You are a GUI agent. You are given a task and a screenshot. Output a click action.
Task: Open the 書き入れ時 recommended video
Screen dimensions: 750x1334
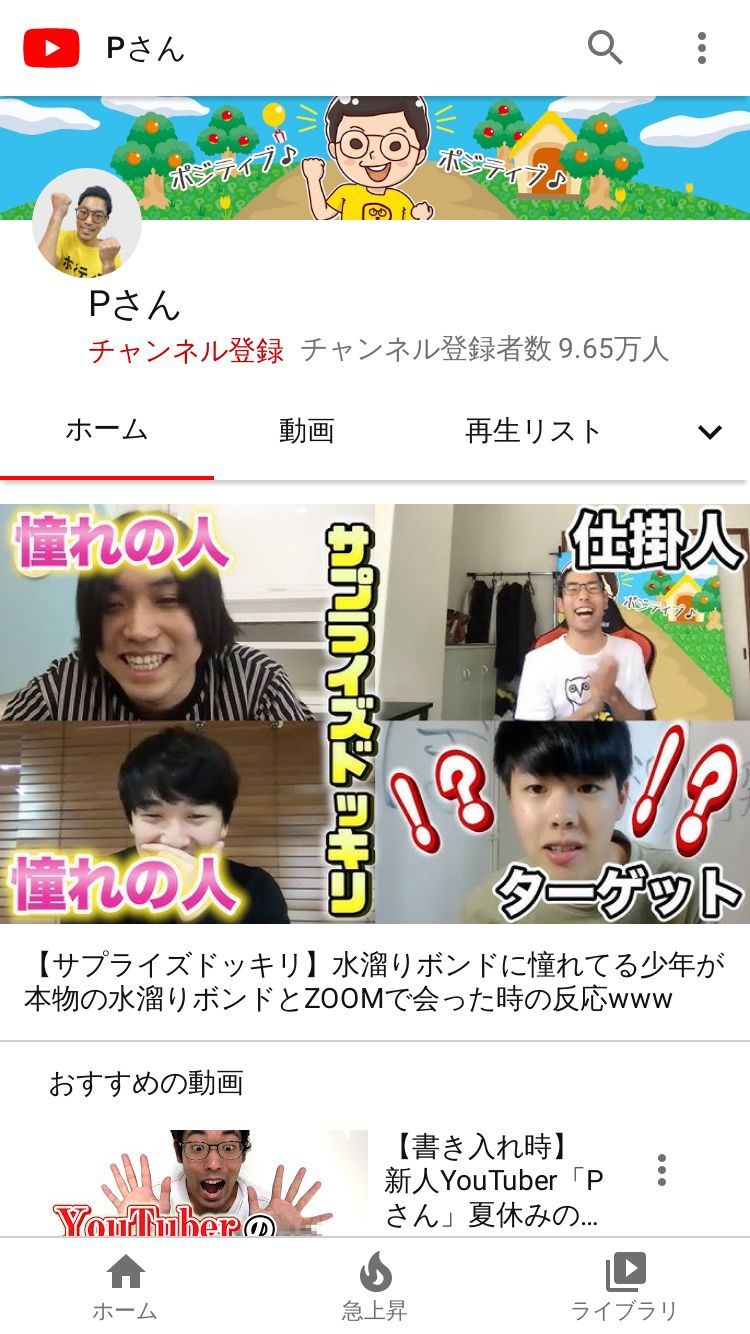494,1180
